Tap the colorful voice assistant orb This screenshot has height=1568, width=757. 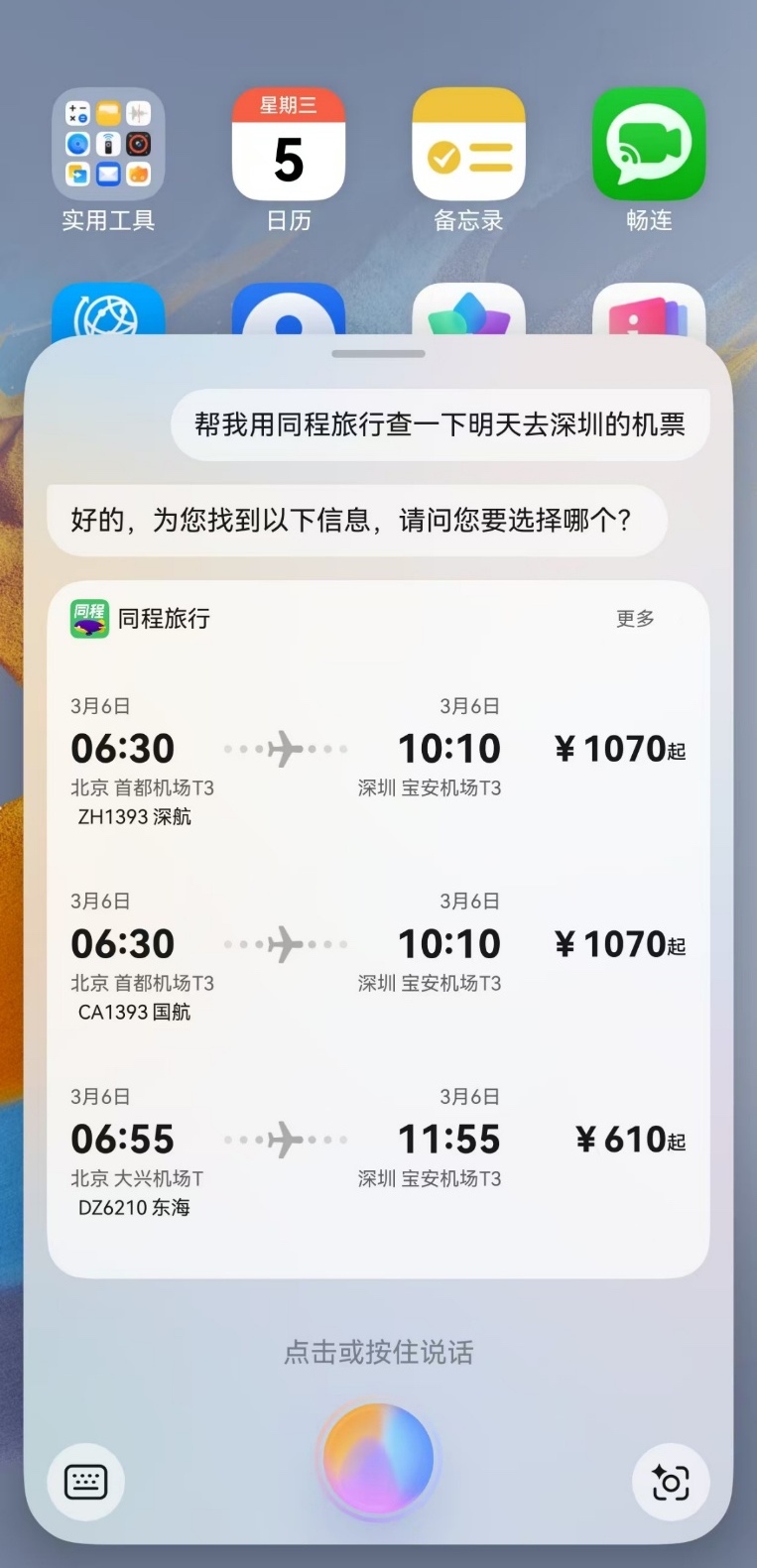(379, 1458)
